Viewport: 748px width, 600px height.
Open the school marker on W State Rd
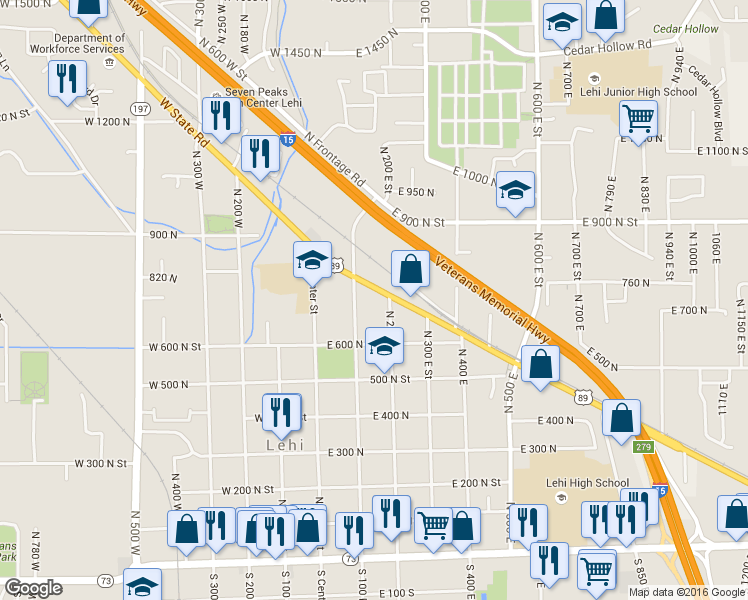click(x=311, y=261)
